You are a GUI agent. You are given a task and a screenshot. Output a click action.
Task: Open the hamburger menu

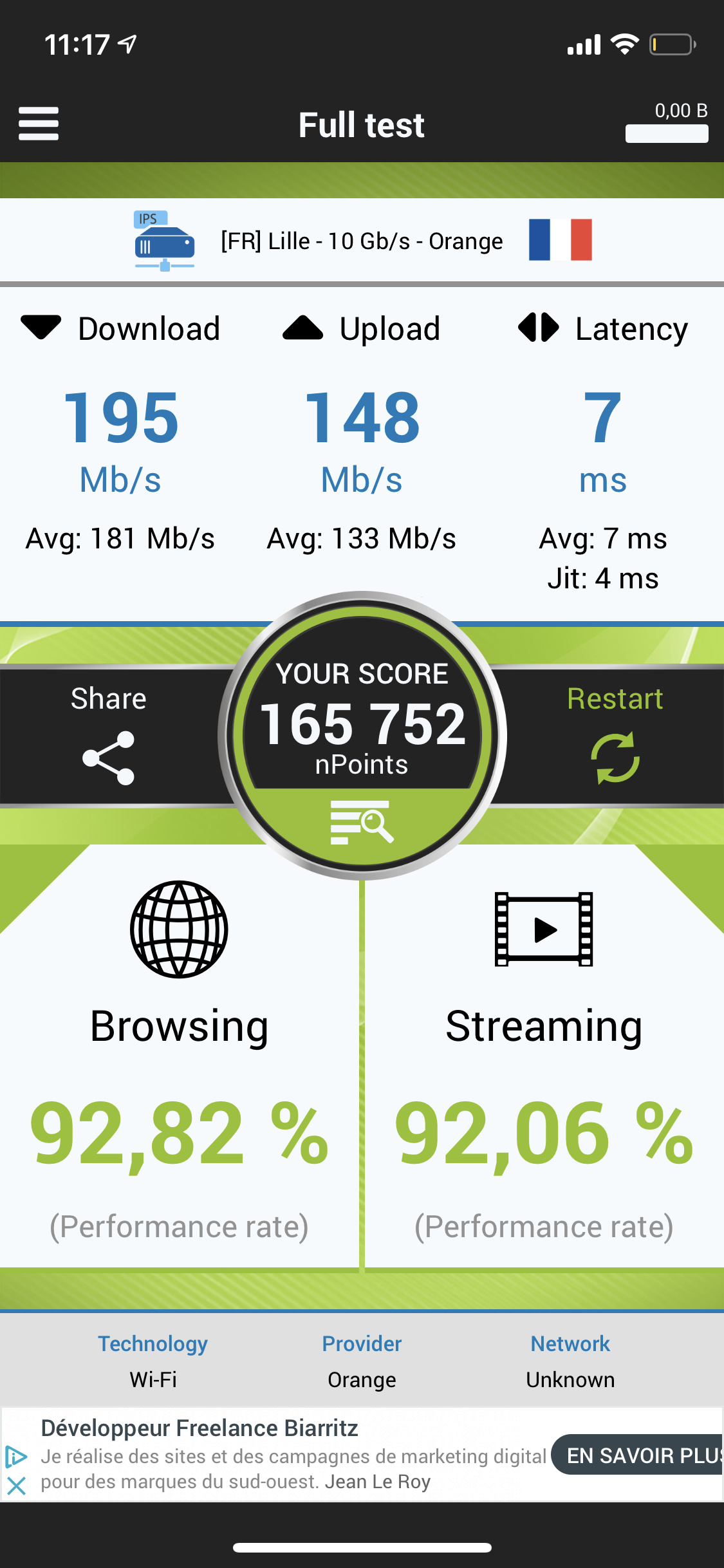coord(39,124)
